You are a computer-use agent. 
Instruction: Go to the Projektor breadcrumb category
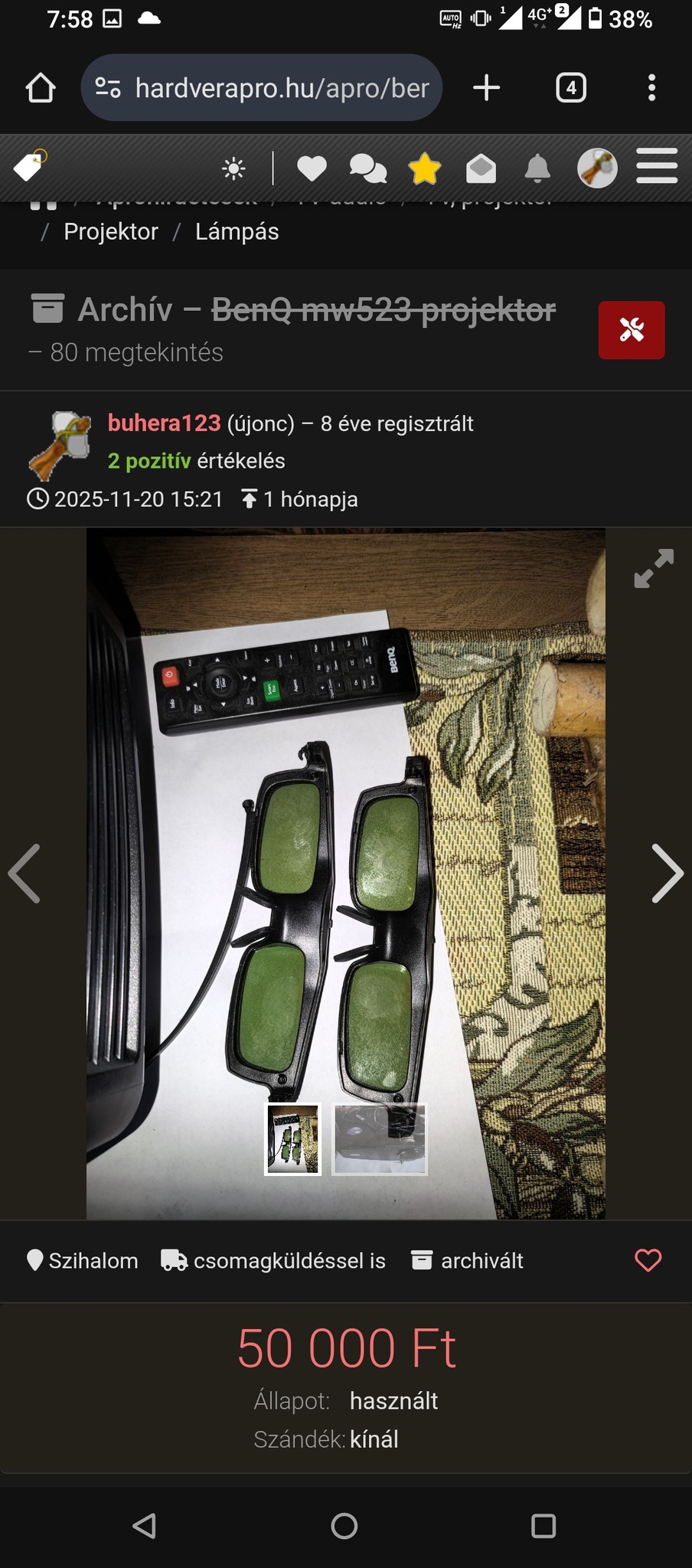(x=111, y=231)
